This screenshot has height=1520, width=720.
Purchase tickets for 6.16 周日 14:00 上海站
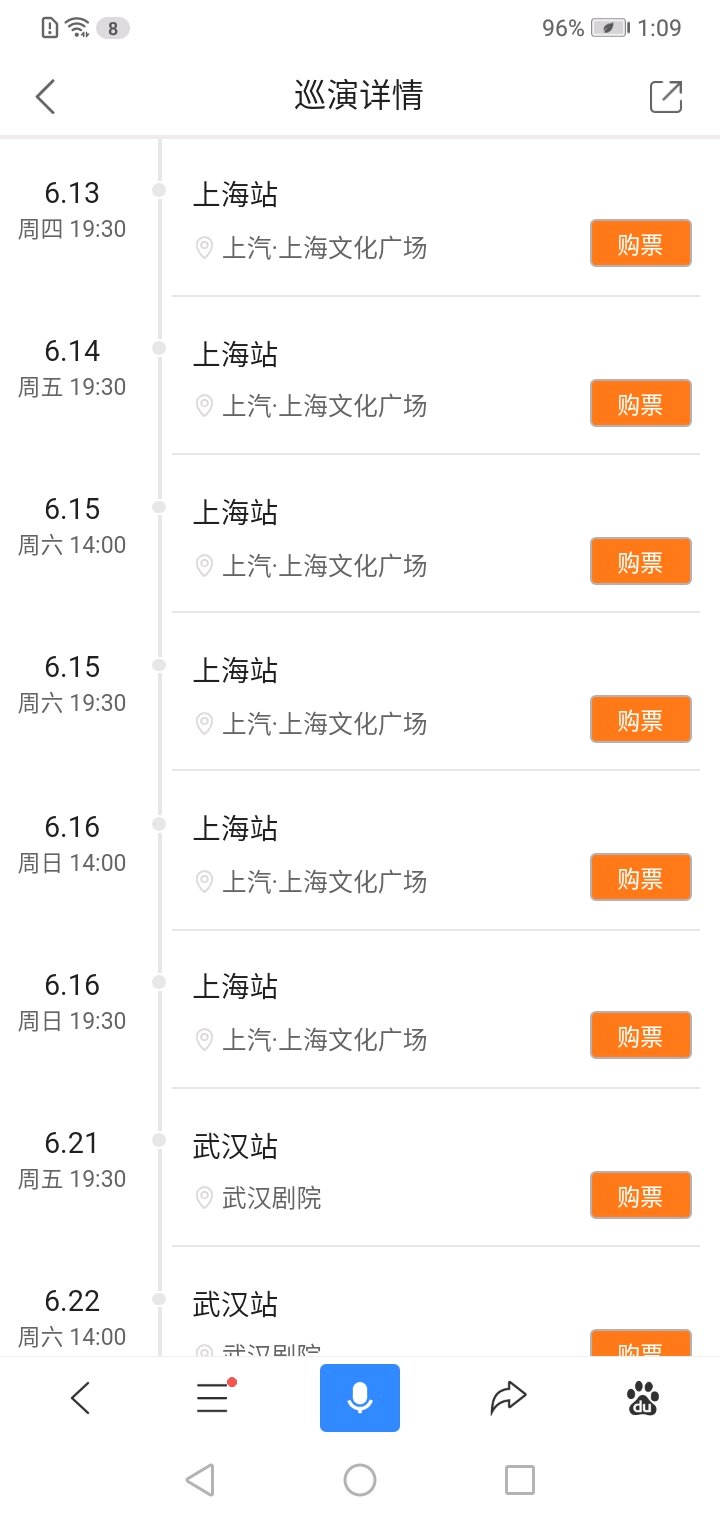(x=640, y=877)
